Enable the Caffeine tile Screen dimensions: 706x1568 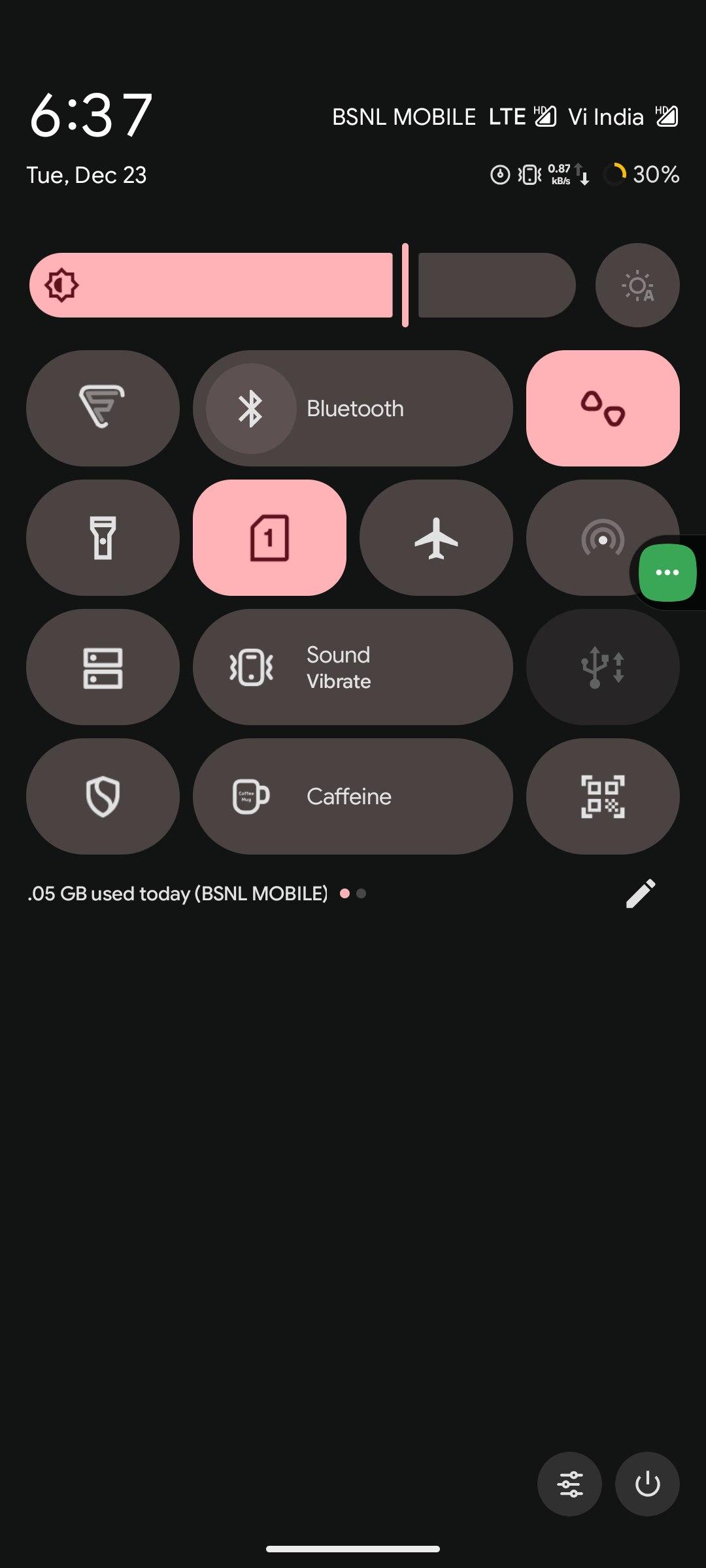tap(353, 796)
